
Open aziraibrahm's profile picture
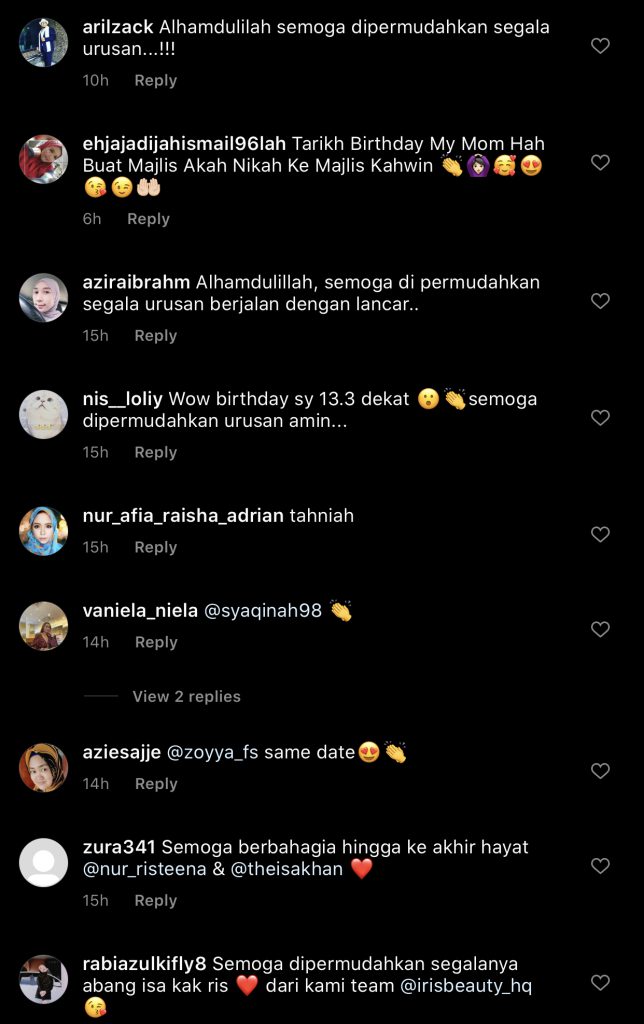click(x=43, y=298)
